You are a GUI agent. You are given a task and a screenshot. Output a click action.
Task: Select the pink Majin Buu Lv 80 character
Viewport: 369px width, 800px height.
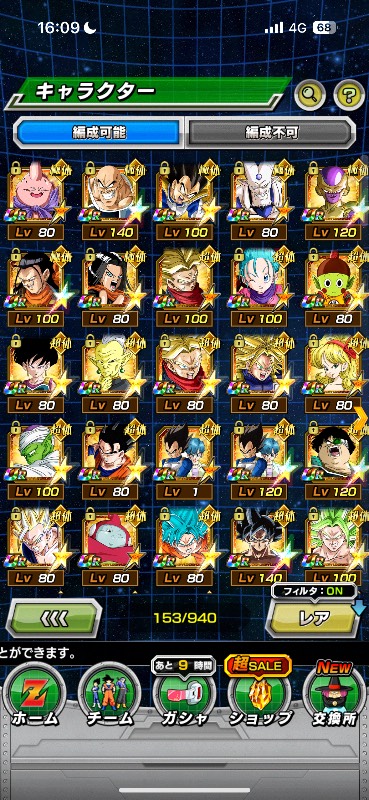pyautogui.click(x=36, y=200)
